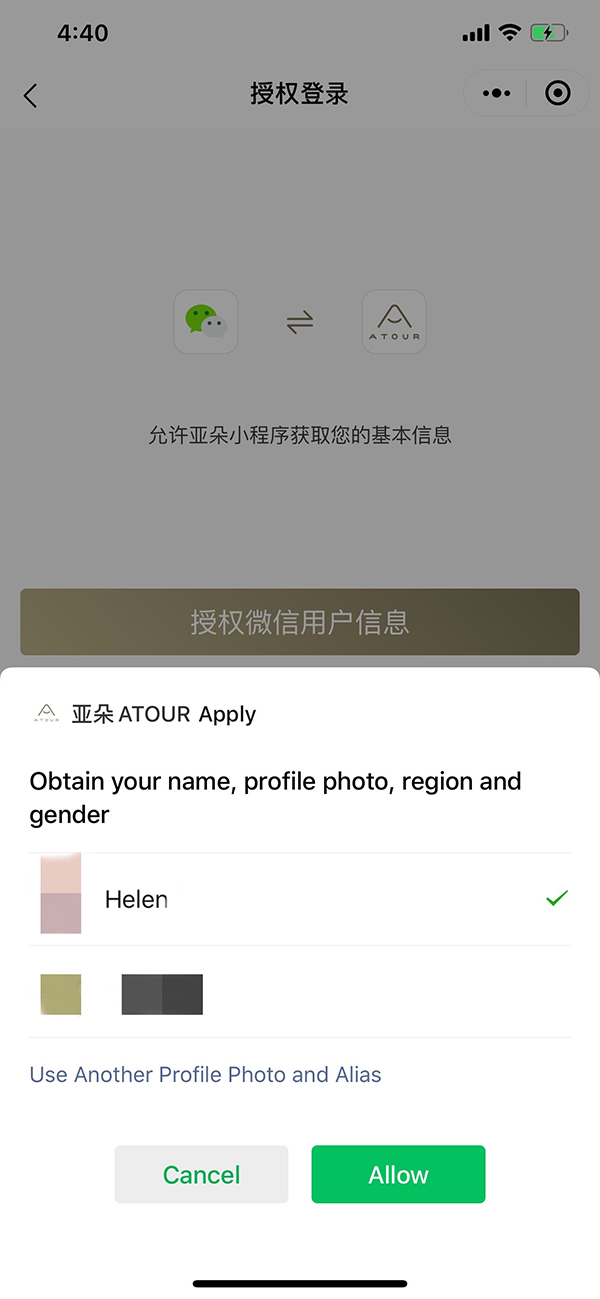Choose the second blurred profile option
The height and width of the screenshot is (1299, 600).
point(300,992)
